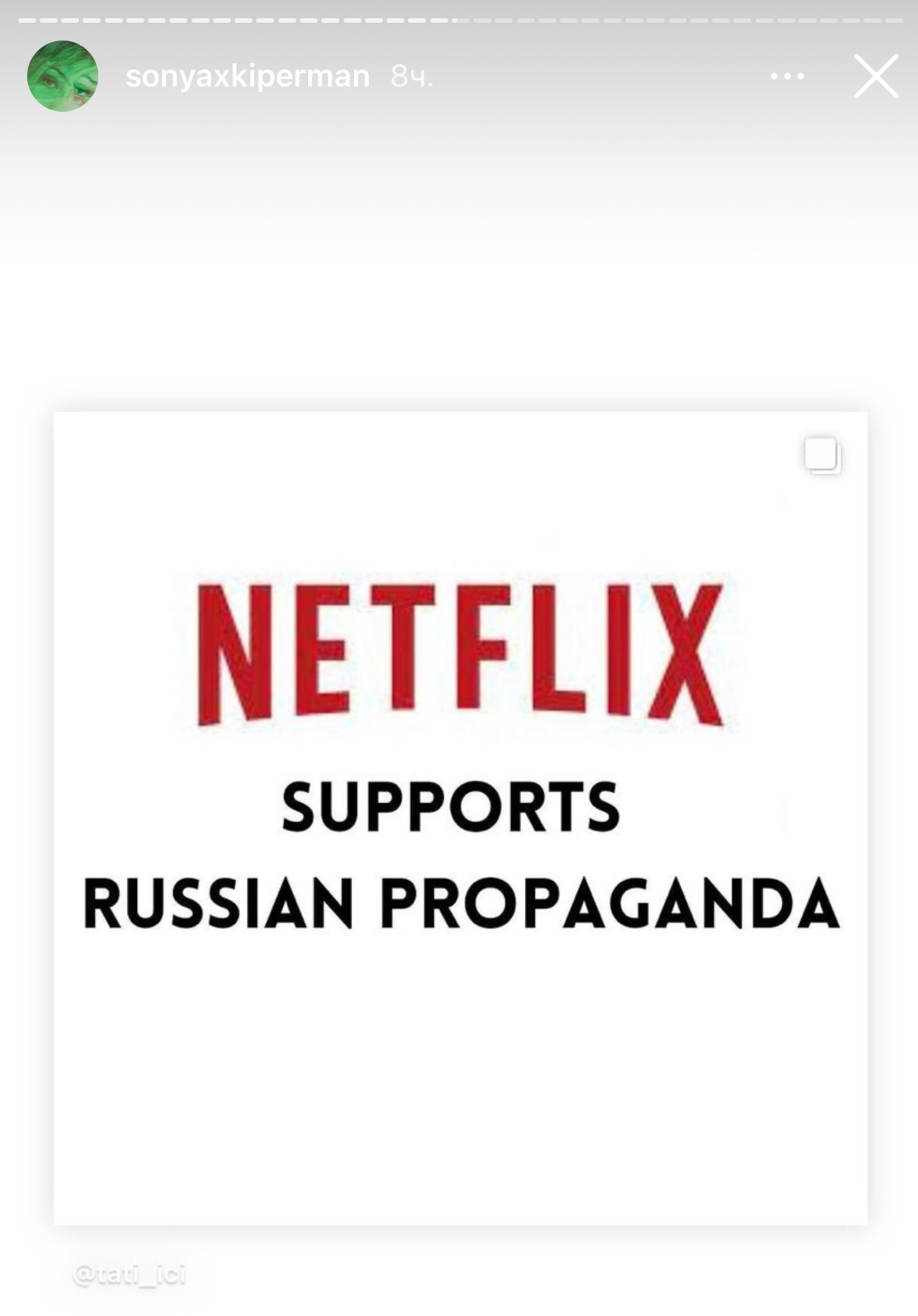
Task: Close the story viewer
Action: 875,76
